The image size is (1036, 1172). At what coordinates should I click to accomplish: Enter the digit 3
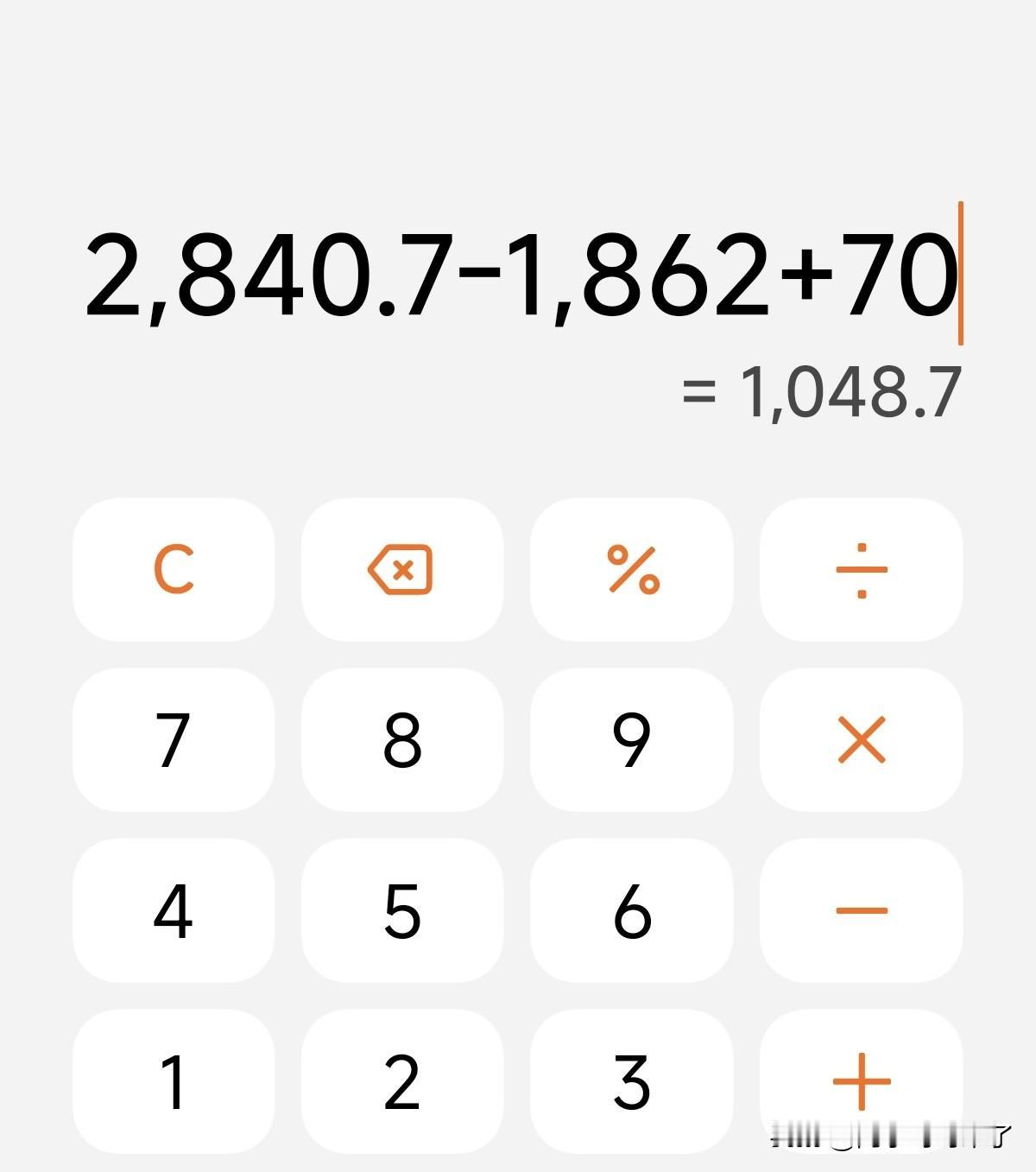(632, 1081)
